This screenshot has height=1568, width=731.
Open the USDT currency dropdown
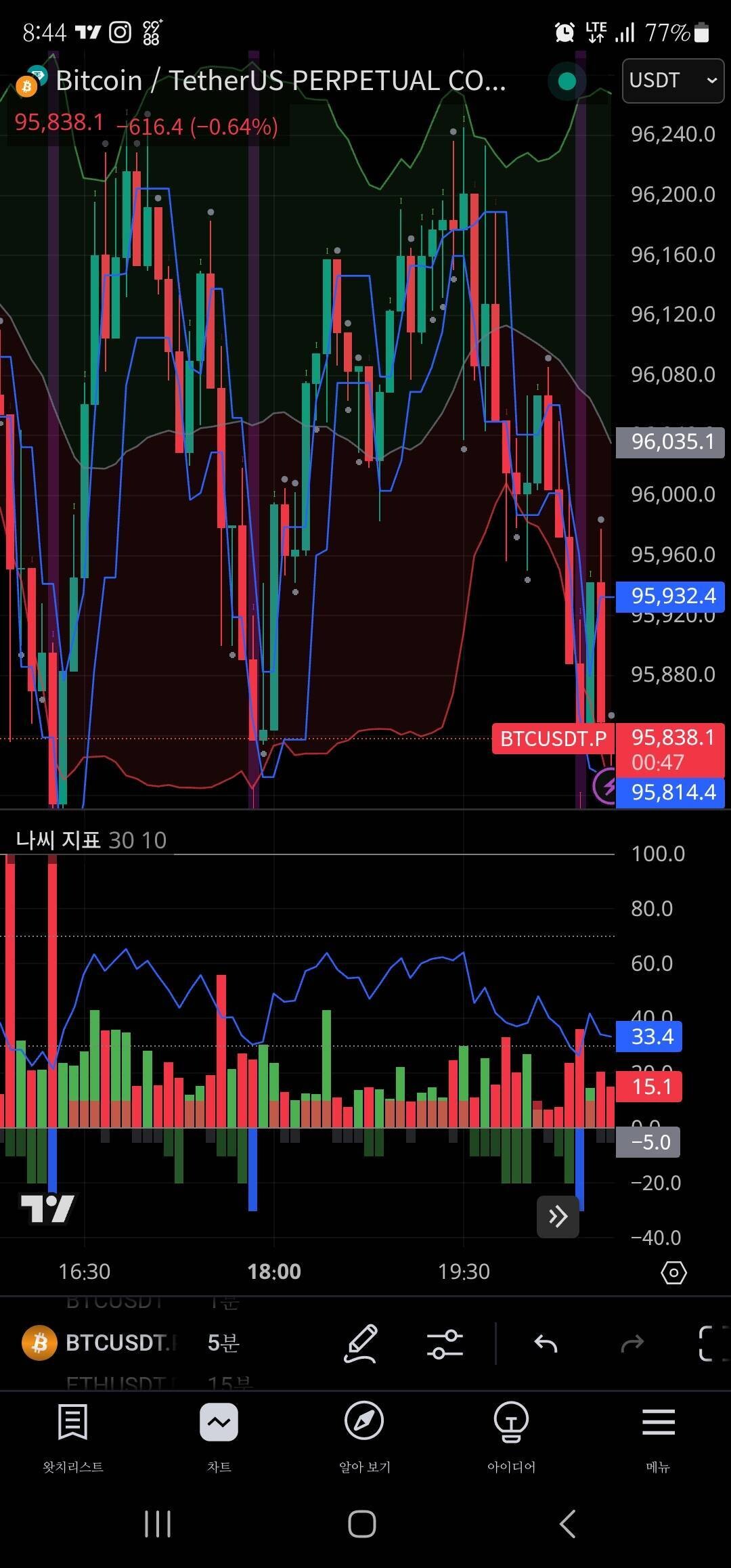coord(672,81)
